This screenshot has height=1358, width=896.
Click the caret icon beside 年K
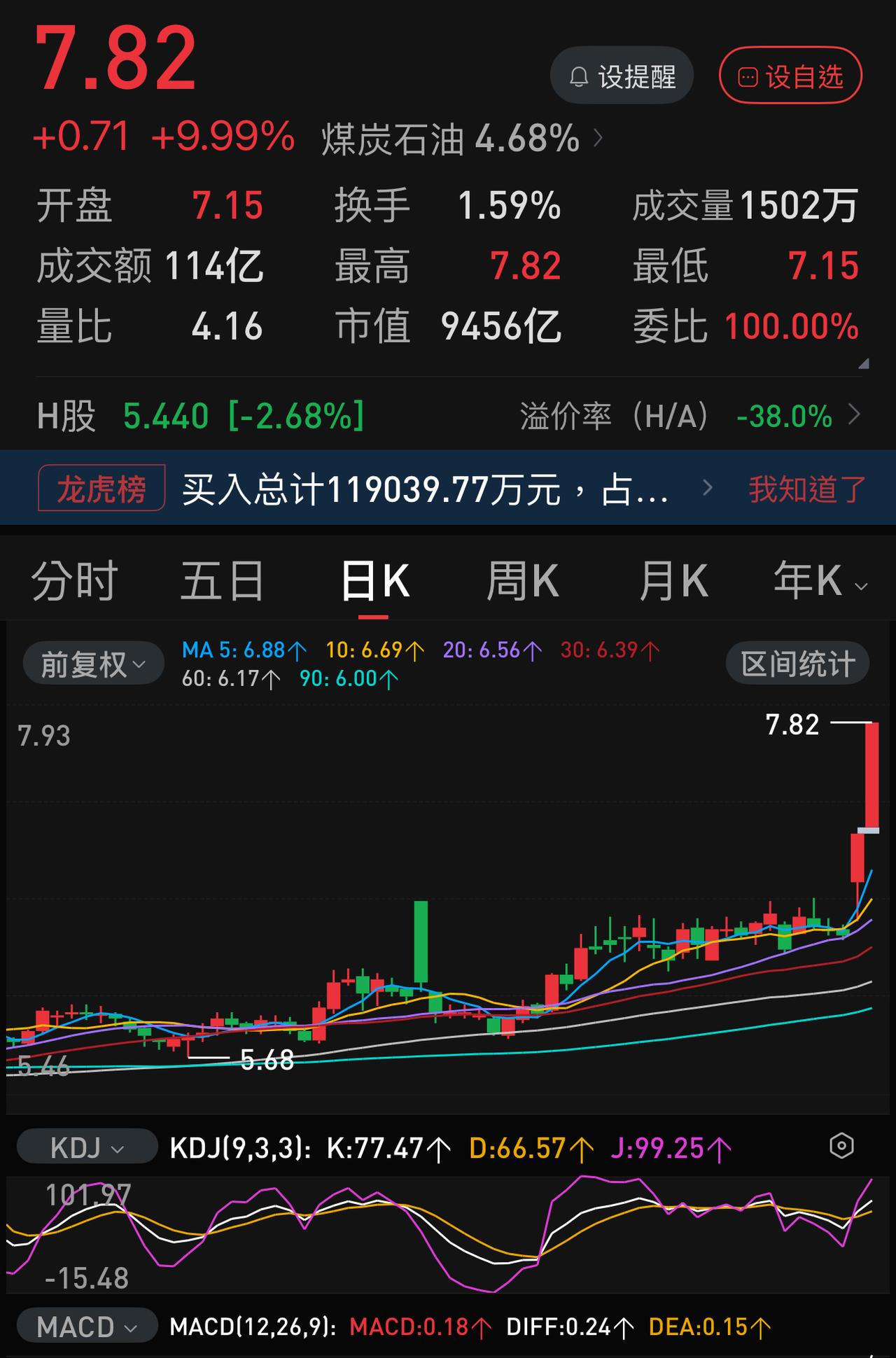[x=860, y=588]
